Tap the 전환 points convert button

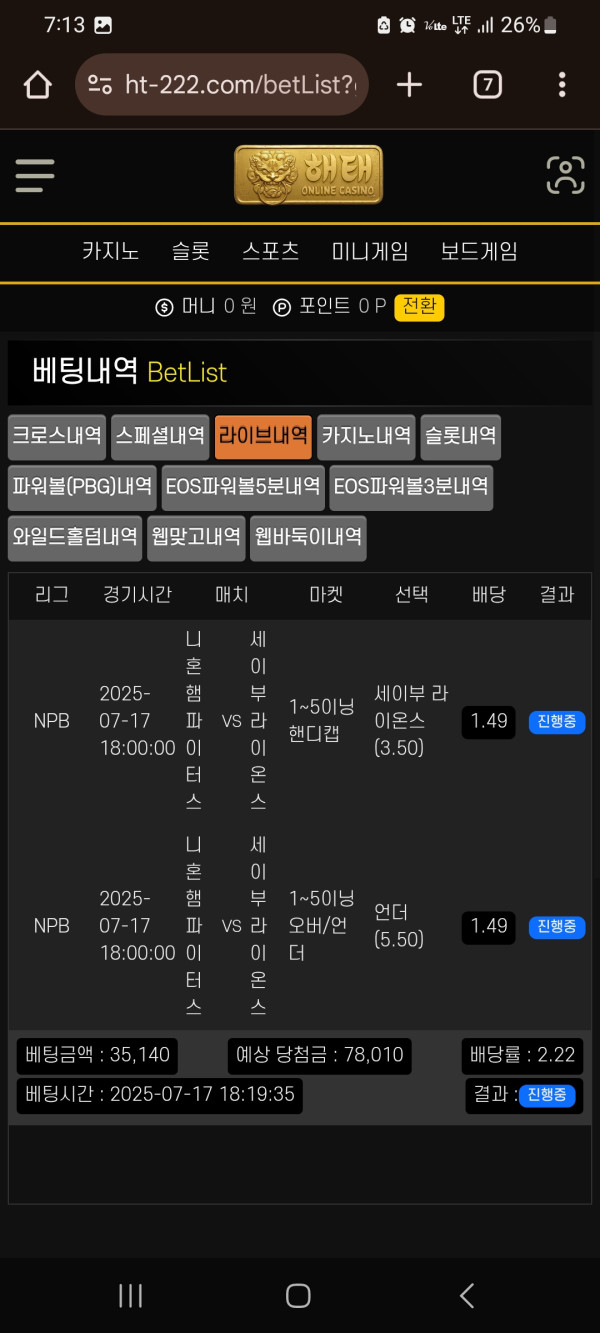[x=419, y=307]
